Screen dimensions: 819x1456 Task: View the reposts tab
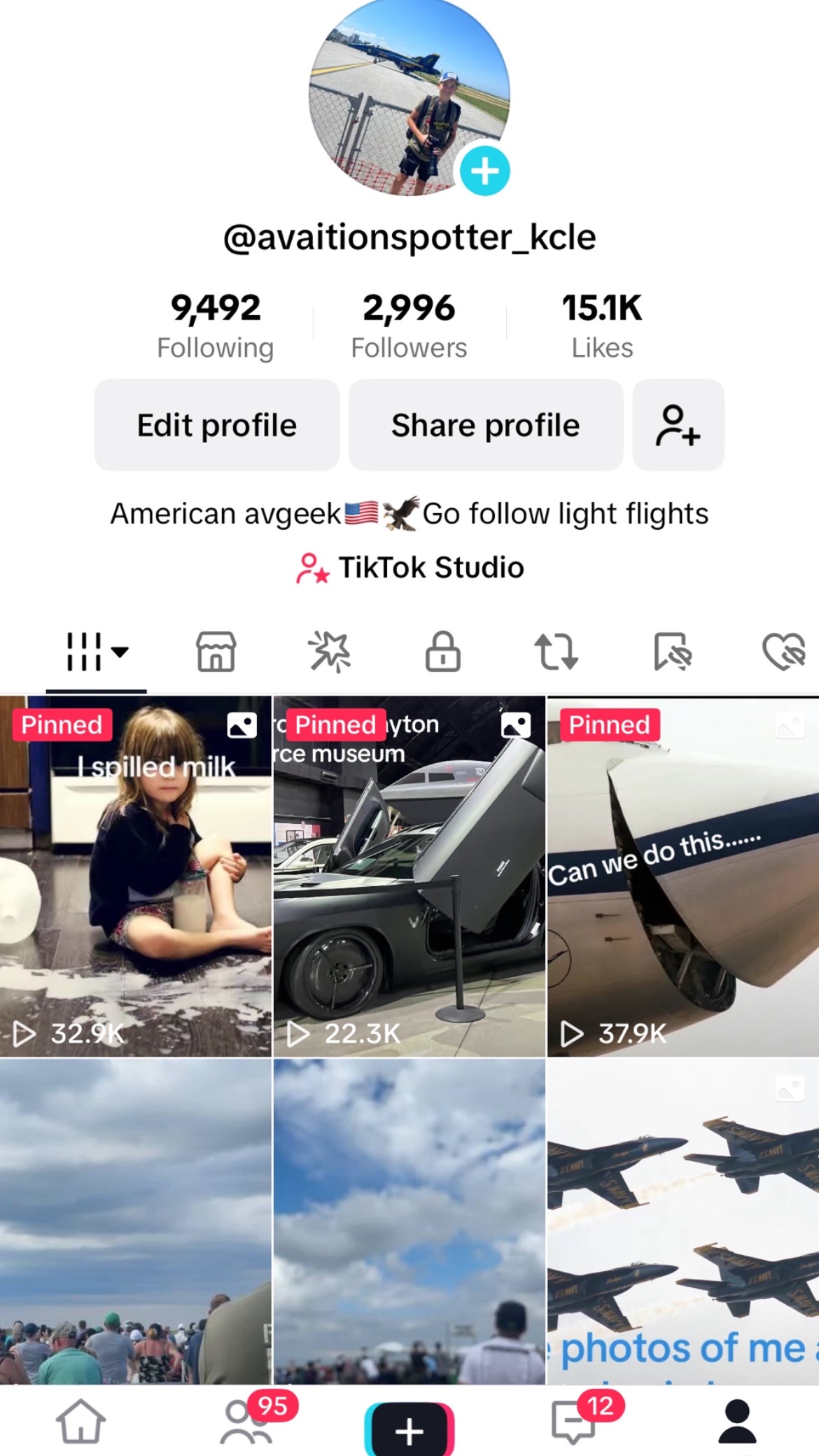click(556, 652)
